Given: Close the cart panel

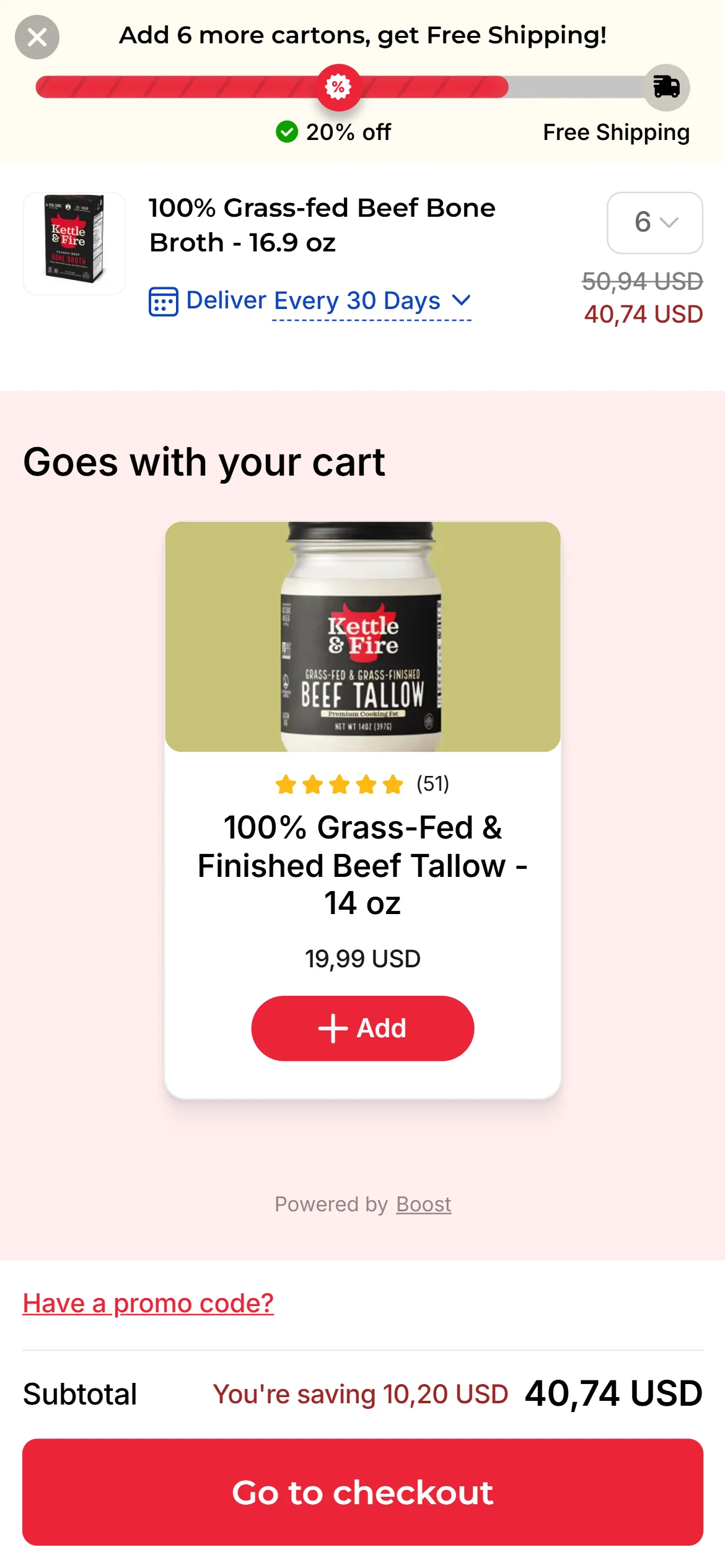Looking at the screenshot, I should (37, 37).
